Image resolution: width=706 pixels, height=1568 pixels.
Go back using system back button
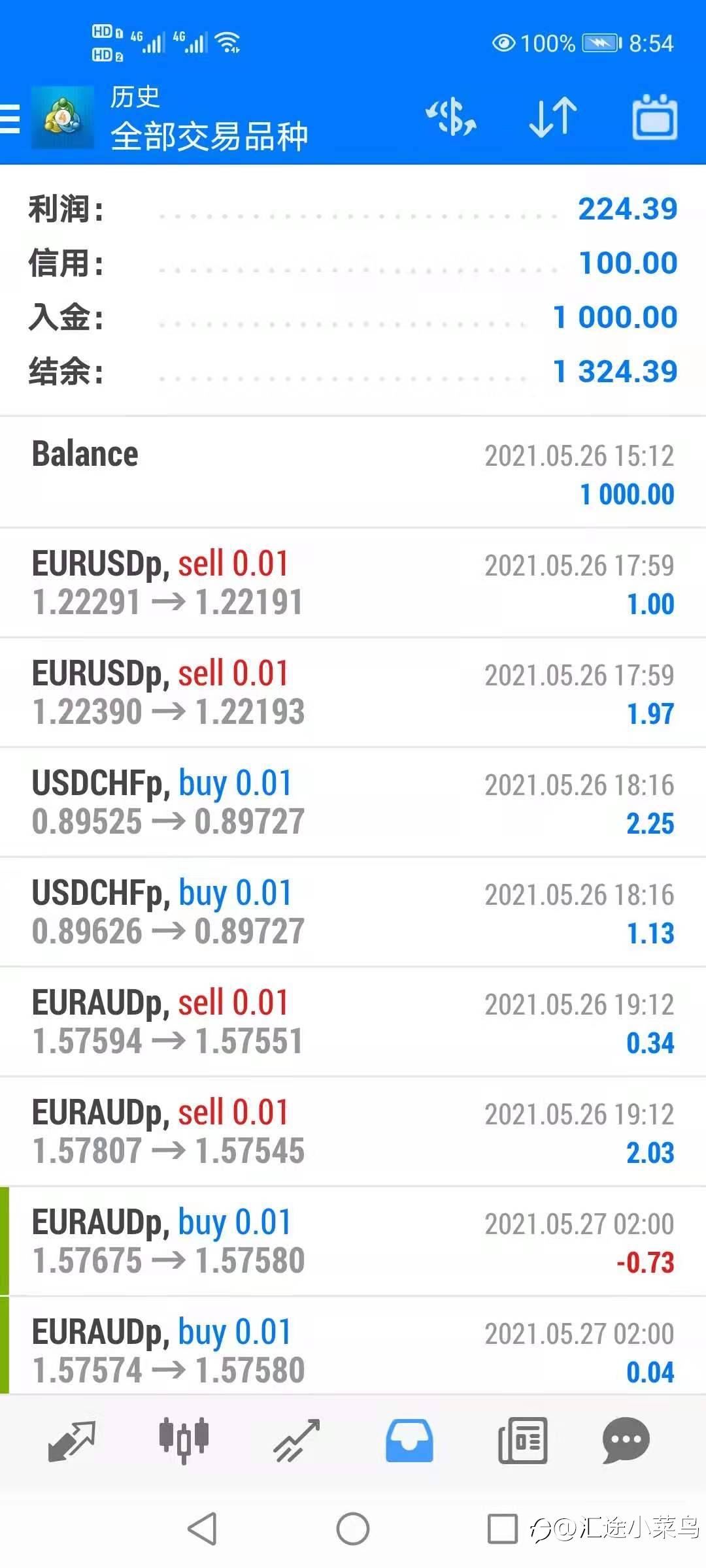[202, 1529]
